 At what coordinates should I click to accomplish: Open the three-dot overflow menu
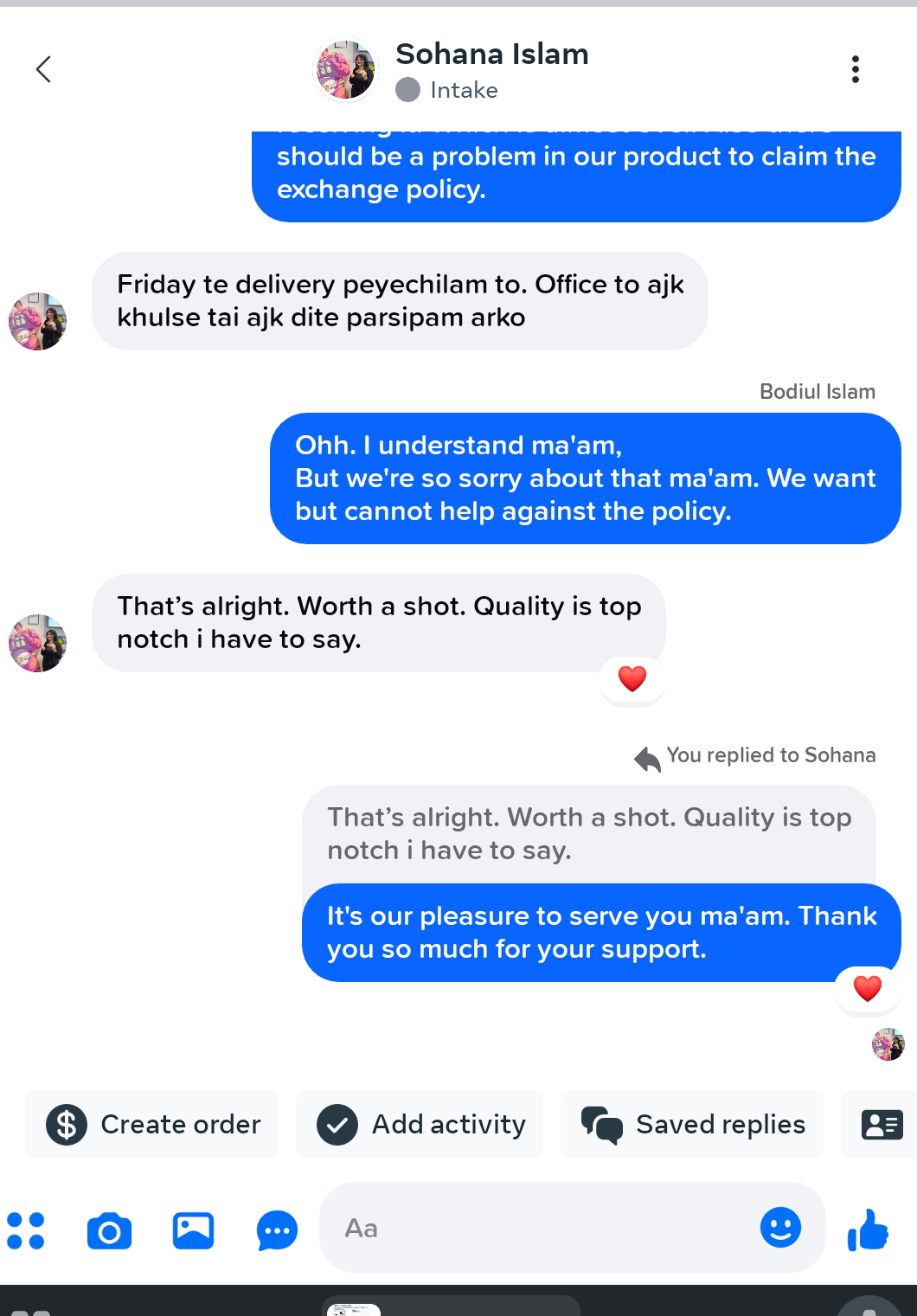(855, 69)
